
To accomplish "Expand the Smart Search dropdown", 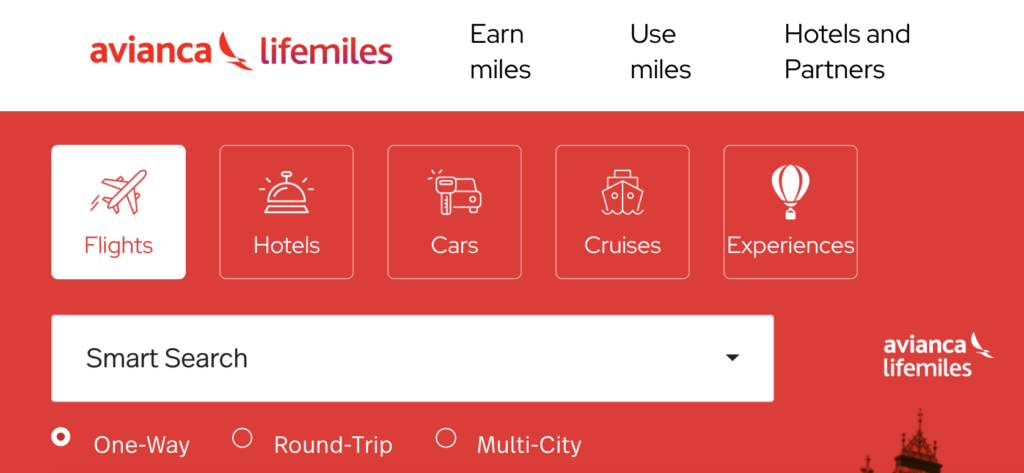I will [x=413, y=358].
